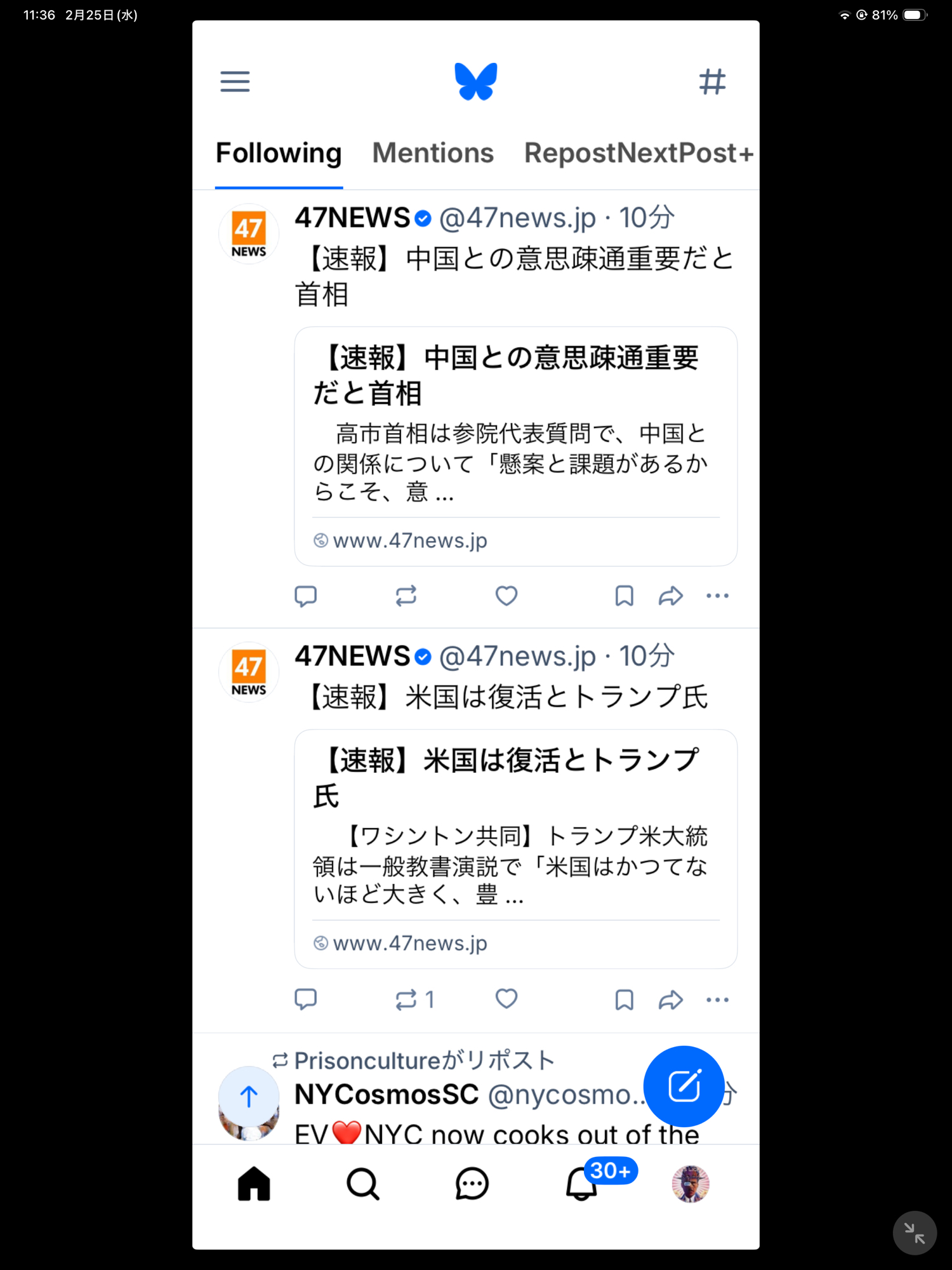Image resolution: width=952 pixels, height=1270 pixels.
Task: Reply to the 中国との意思疎通 post
Action: pos(306,596)
